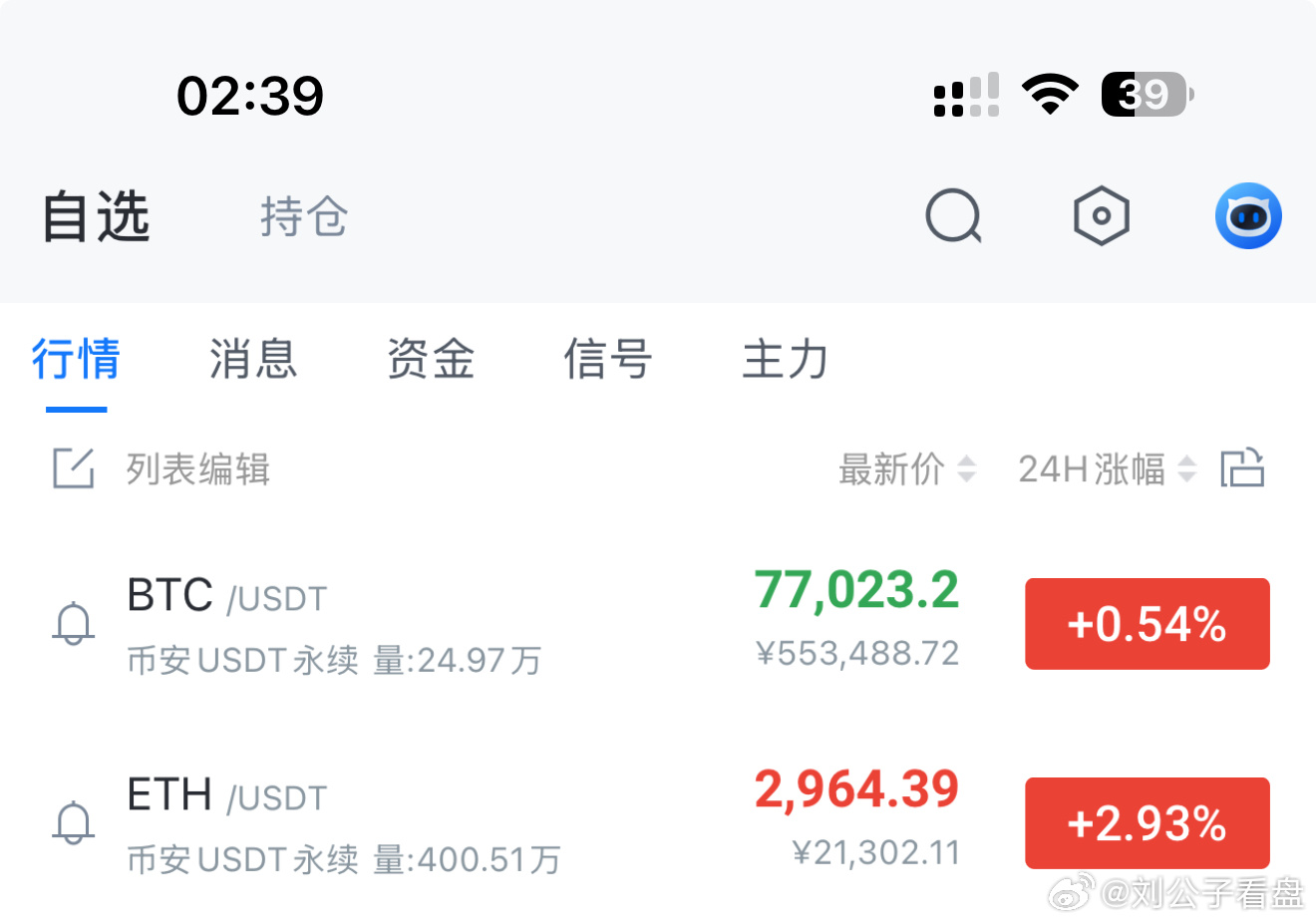
Task: Tap the +2.93% change button
Action: point(1147,823)
